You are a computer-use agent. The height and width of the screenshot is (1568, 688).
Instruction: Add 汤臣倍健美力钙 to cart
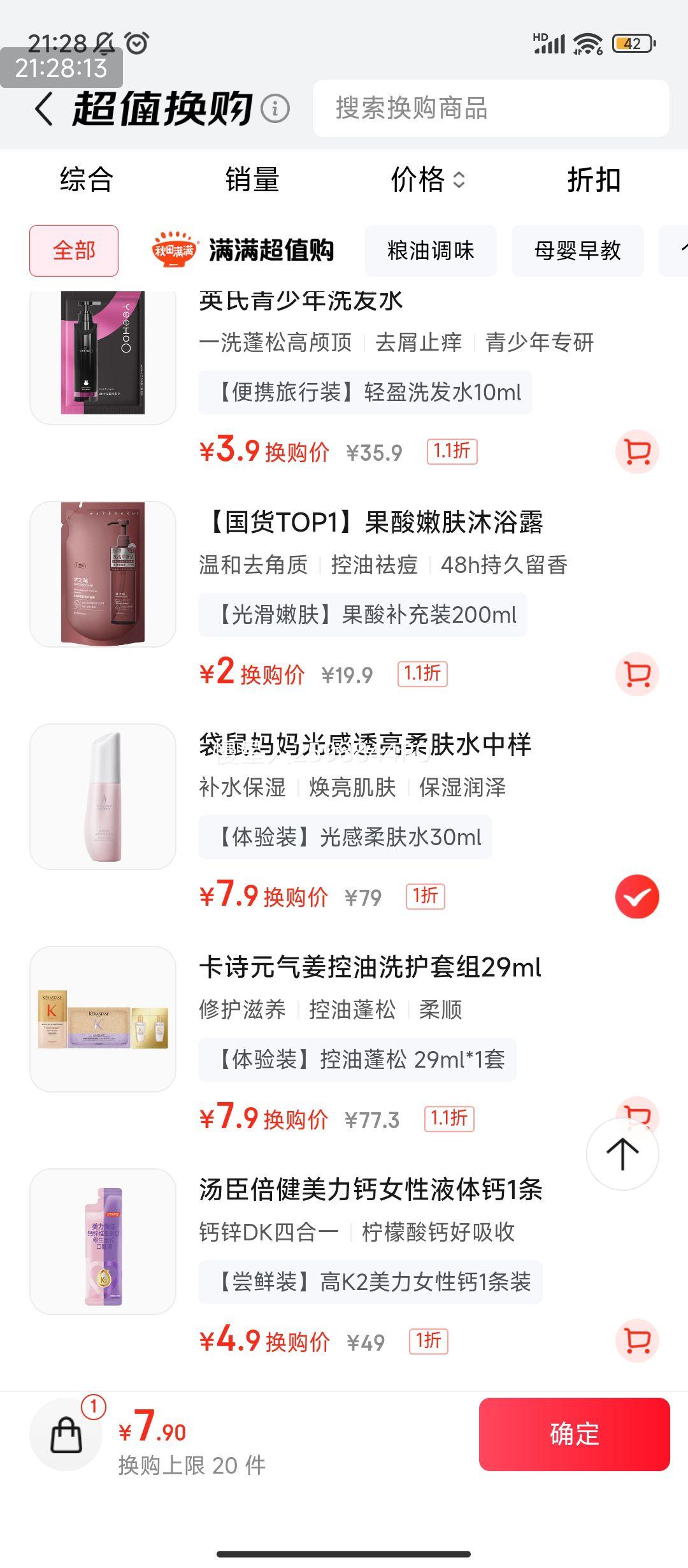point(637,1341)
